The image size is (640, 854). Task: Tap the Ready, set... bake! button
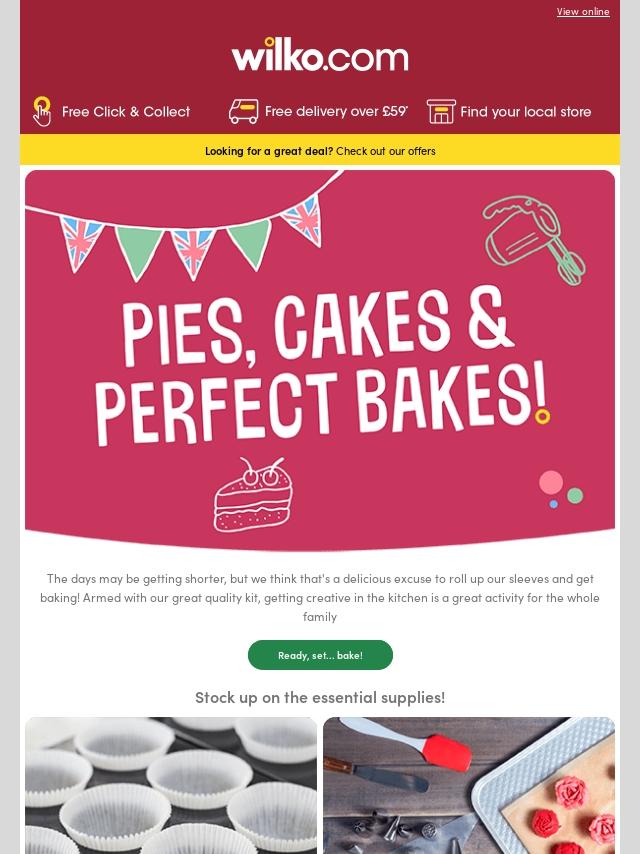[x=320, y=655]
